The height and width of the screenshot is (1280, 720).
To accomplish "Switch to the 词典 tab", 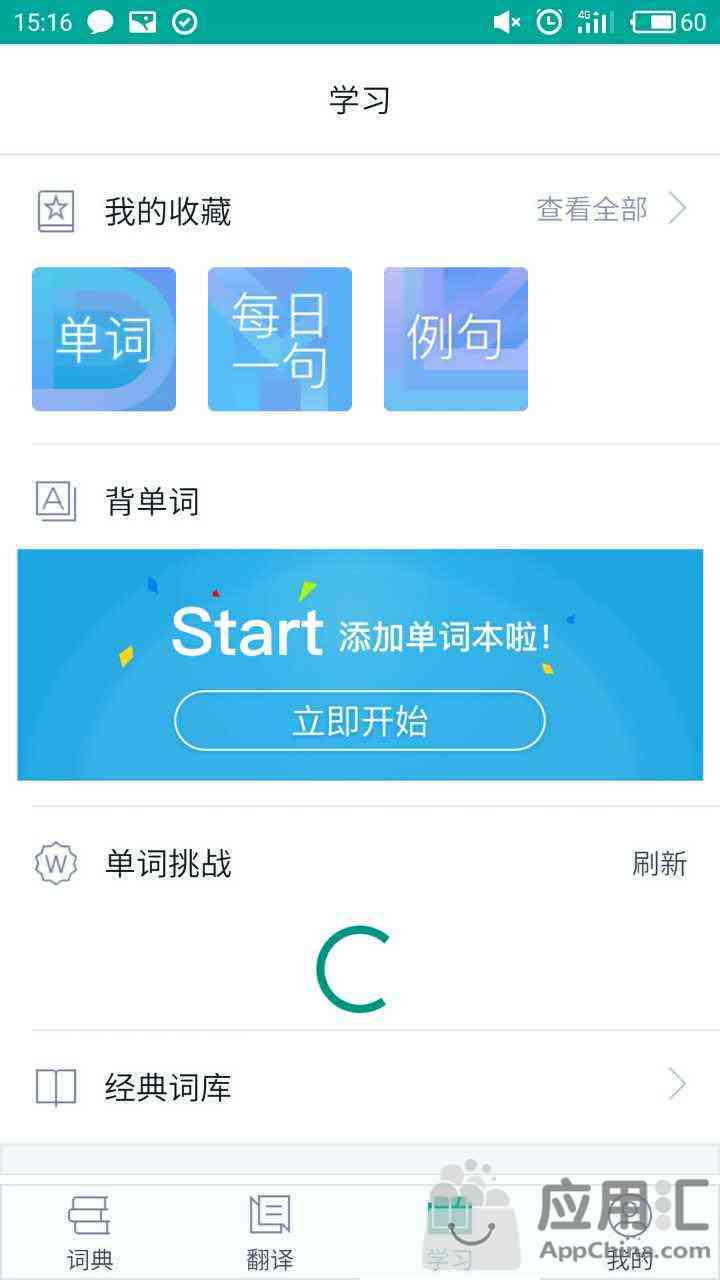I will pos(90,1232).
